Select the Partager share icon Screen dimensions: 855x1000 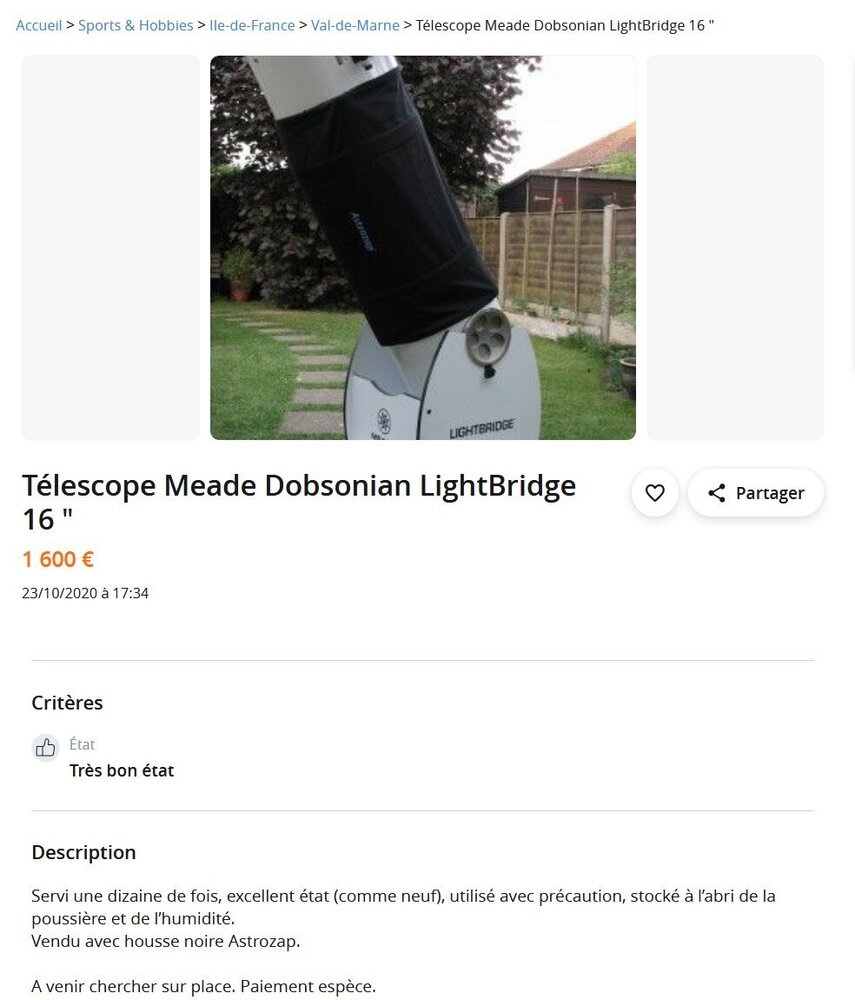tap(717, 492)
